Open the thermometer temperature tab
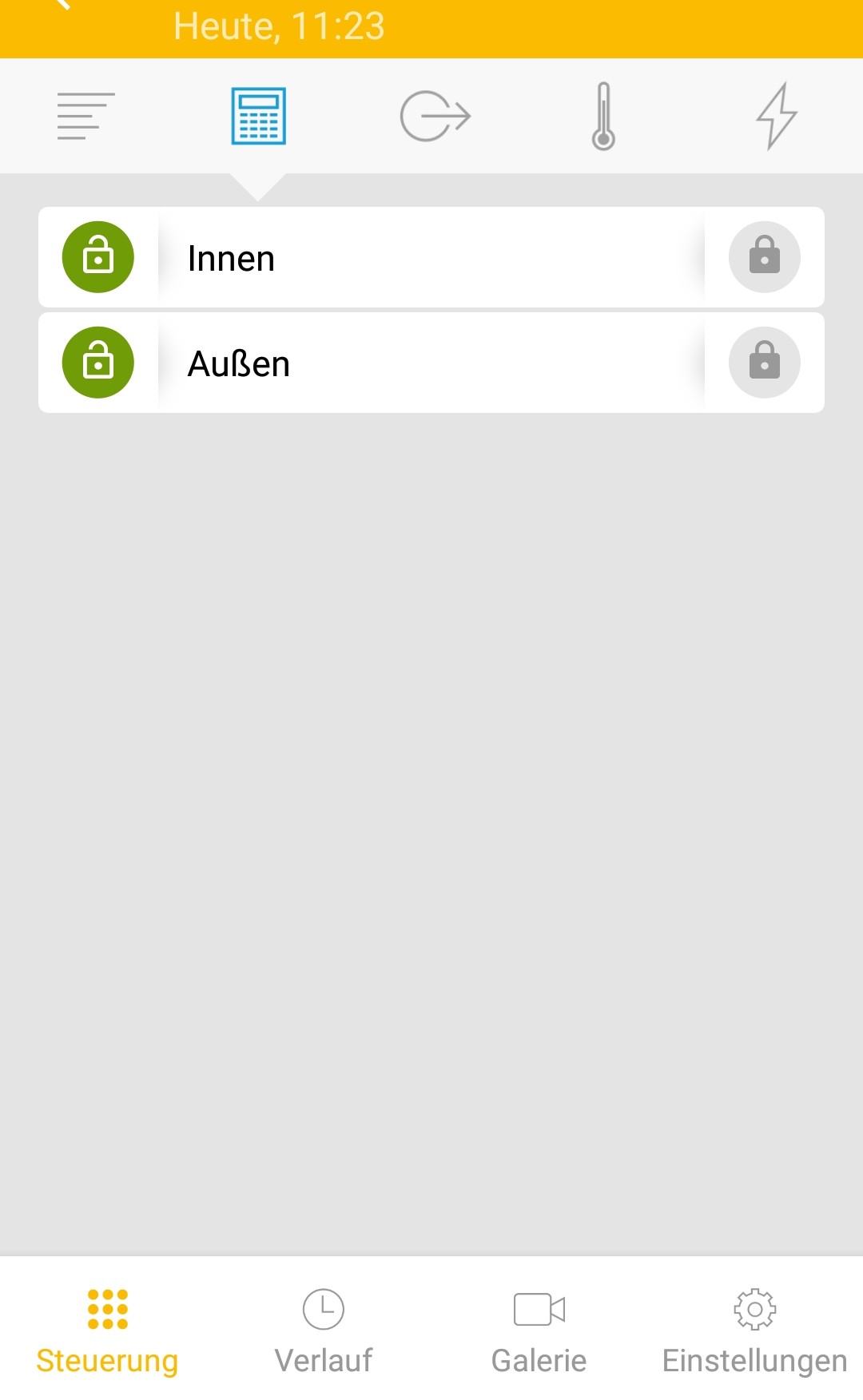Screen dimensions: 863x1400 pyautogui.click(x=603, y=116)
